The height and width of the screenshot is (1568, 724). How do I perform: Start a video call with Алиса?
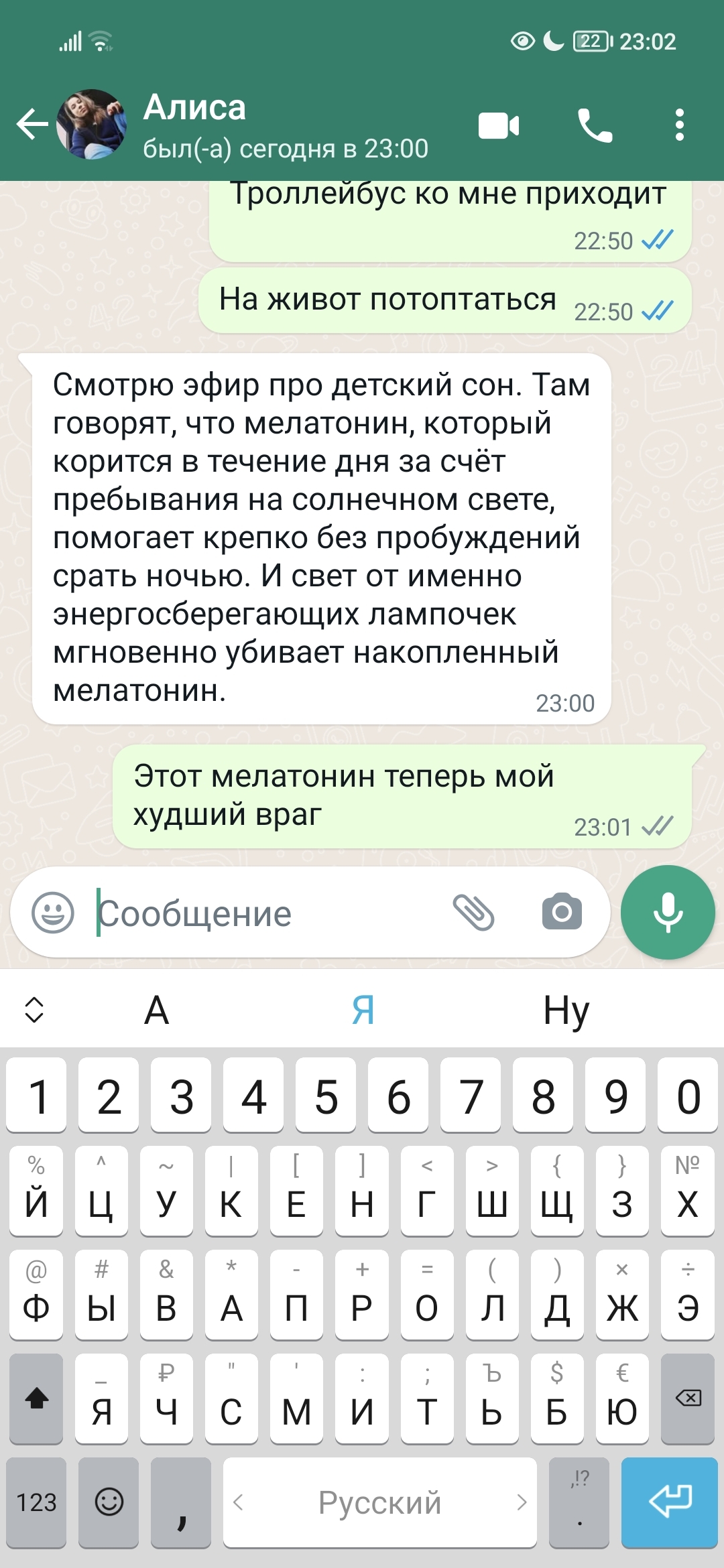498,125
